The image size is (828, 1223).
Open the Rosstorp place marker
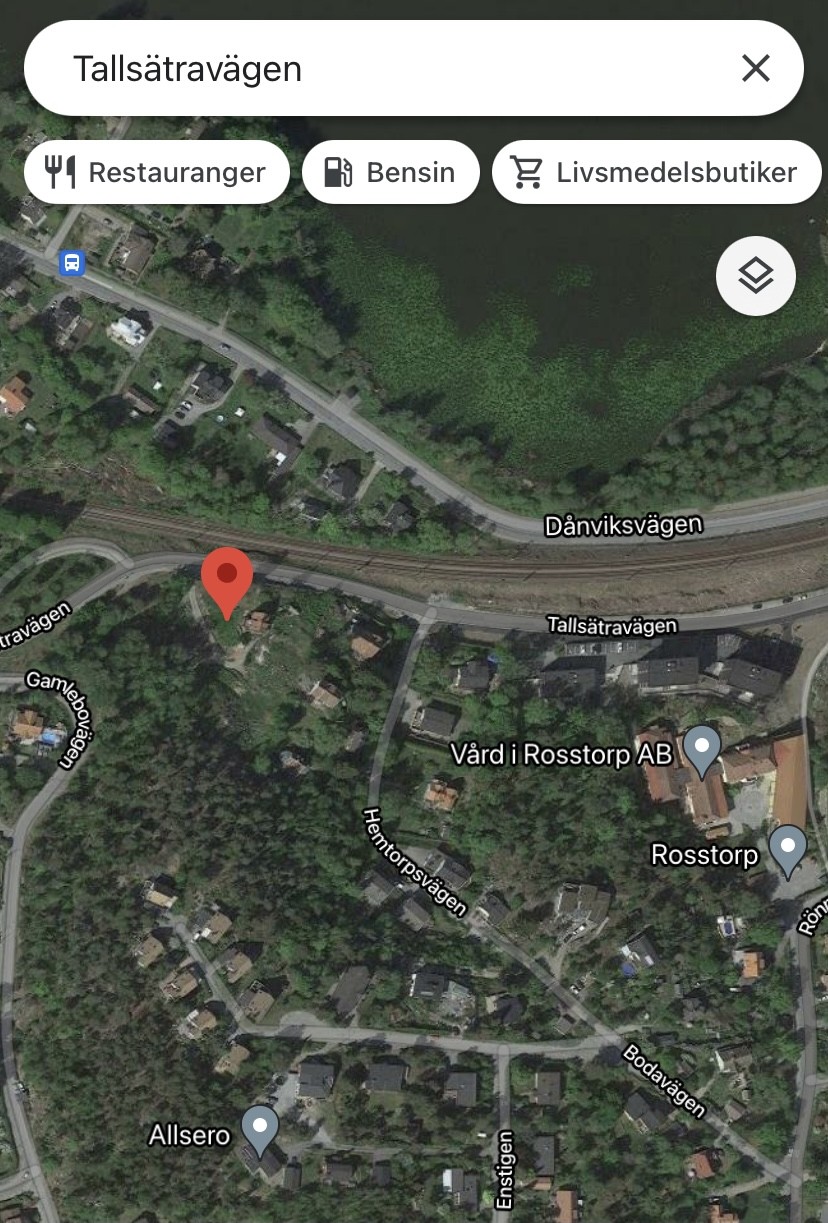pyautogui.click(x=788, y=849)
